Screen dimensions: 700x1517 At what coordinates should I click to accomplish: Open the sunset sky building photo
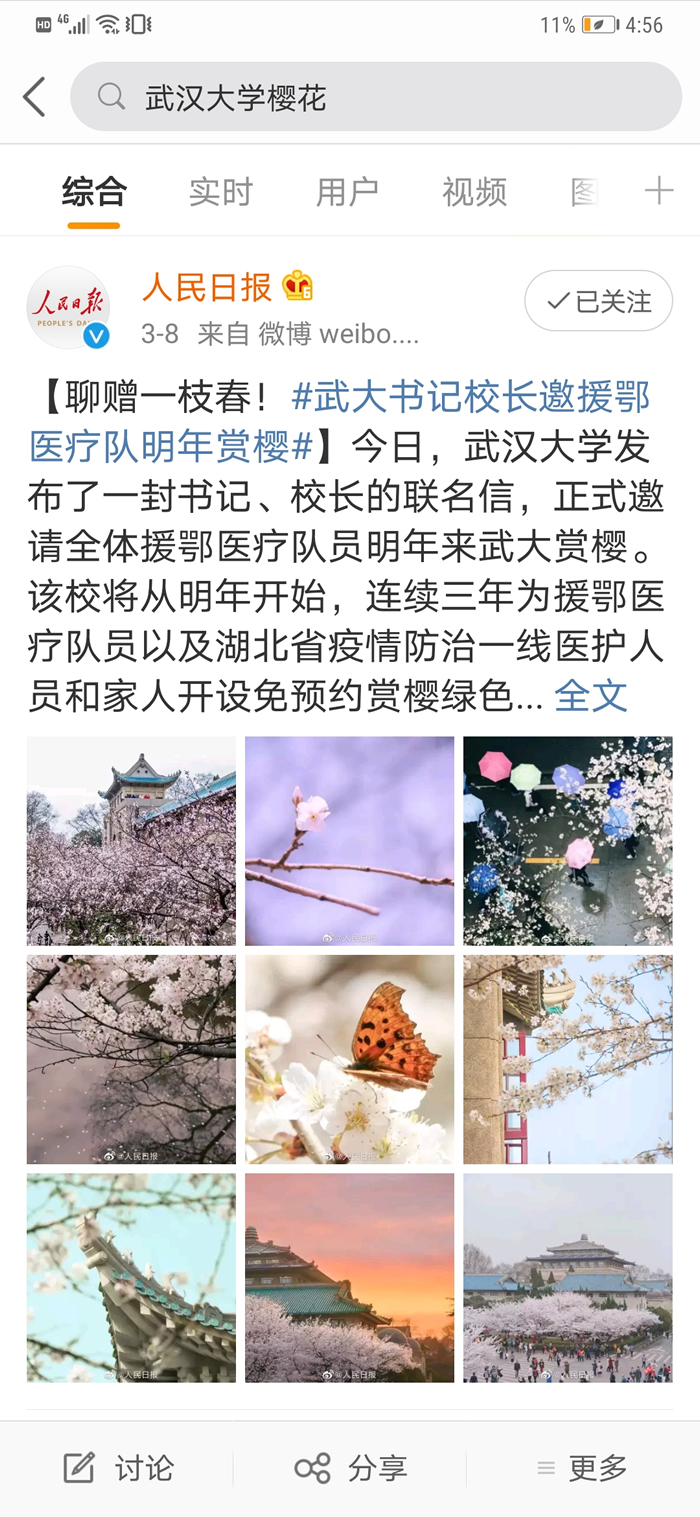pos(349,1277)
